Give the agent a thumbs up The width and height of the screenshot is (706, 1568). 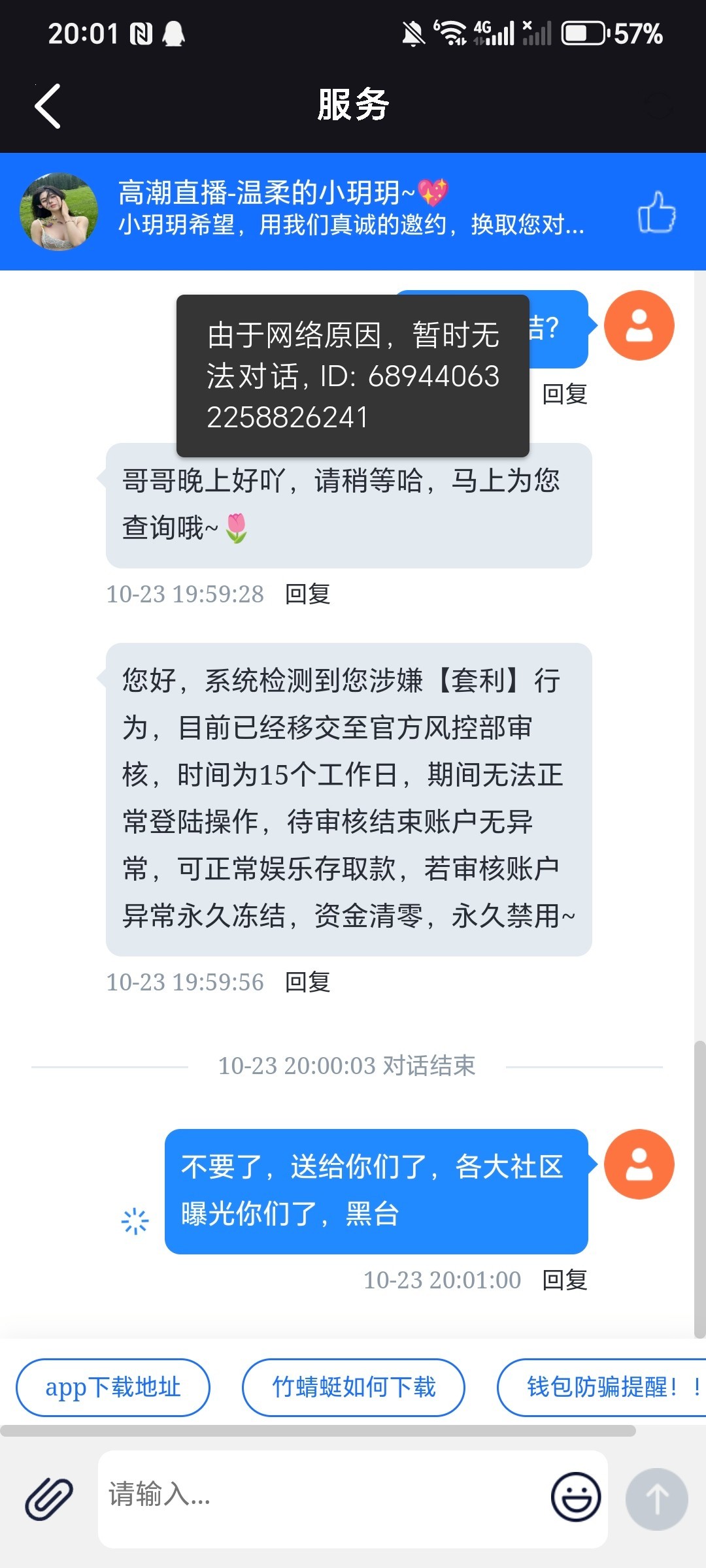656,212
